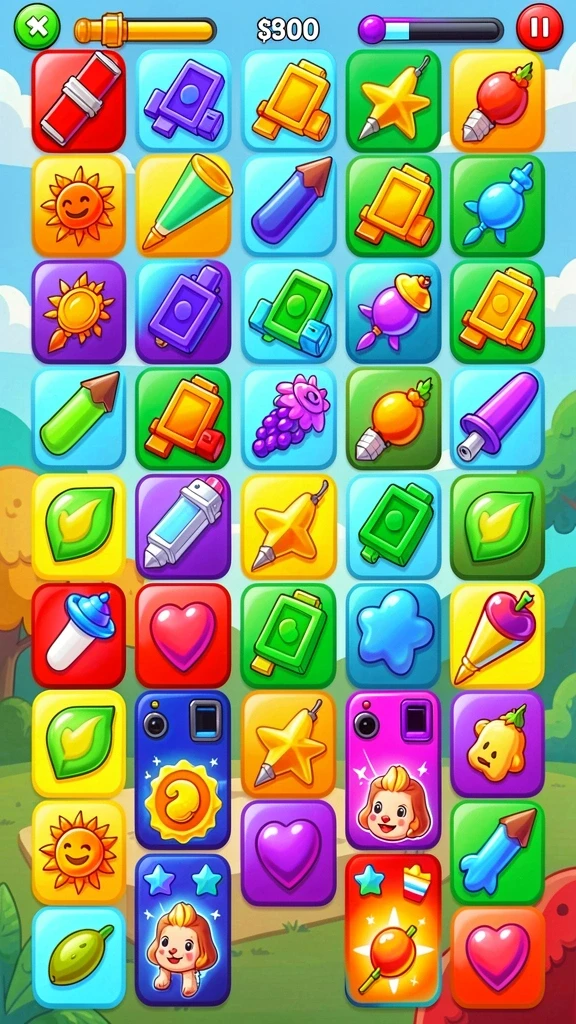
Task: Tap the orange-red tile with the pink heart
Action: [498, 956]
